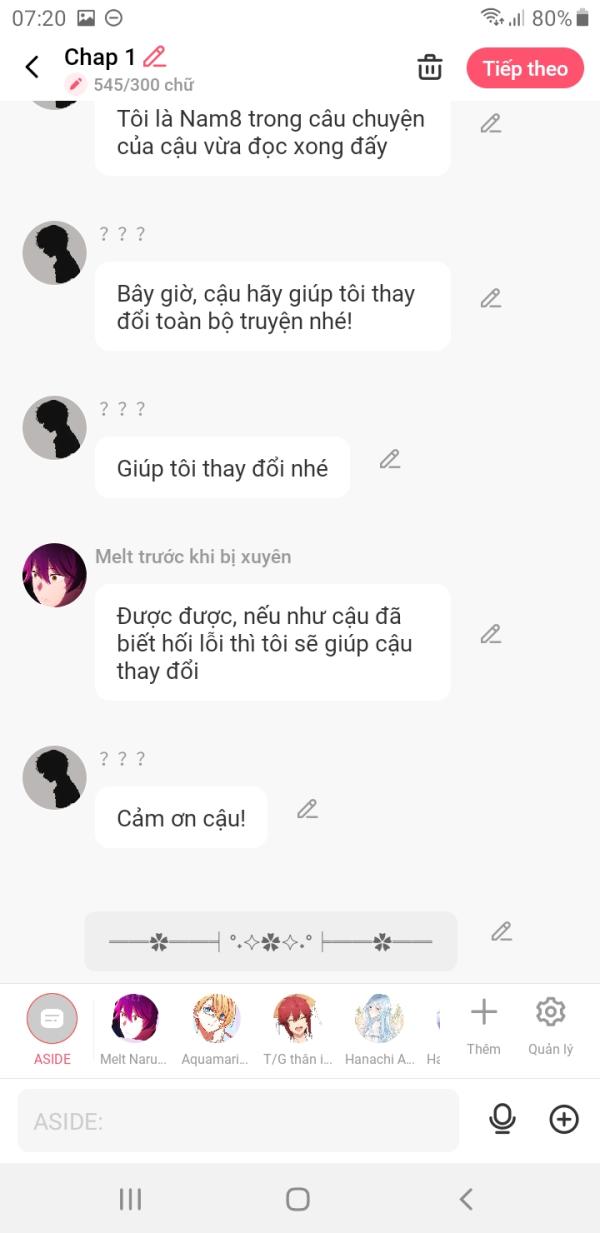Delete using the trash can icon
Screen dimensions: 600x1233
tap(429, 68)
